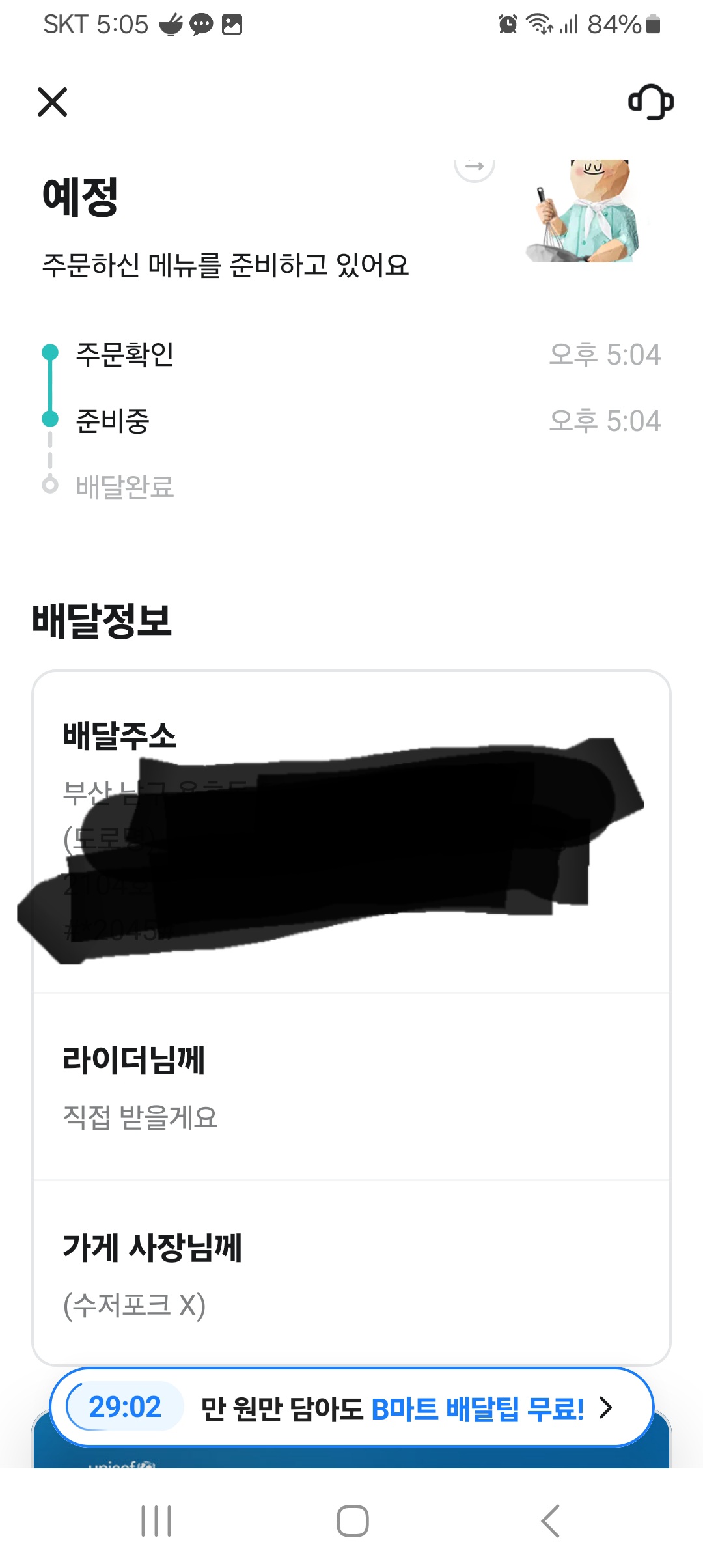The height and width of the screenshot is (1568, 703).
Task: Open recent apps from navigation bar
Action: (156, 1521)
